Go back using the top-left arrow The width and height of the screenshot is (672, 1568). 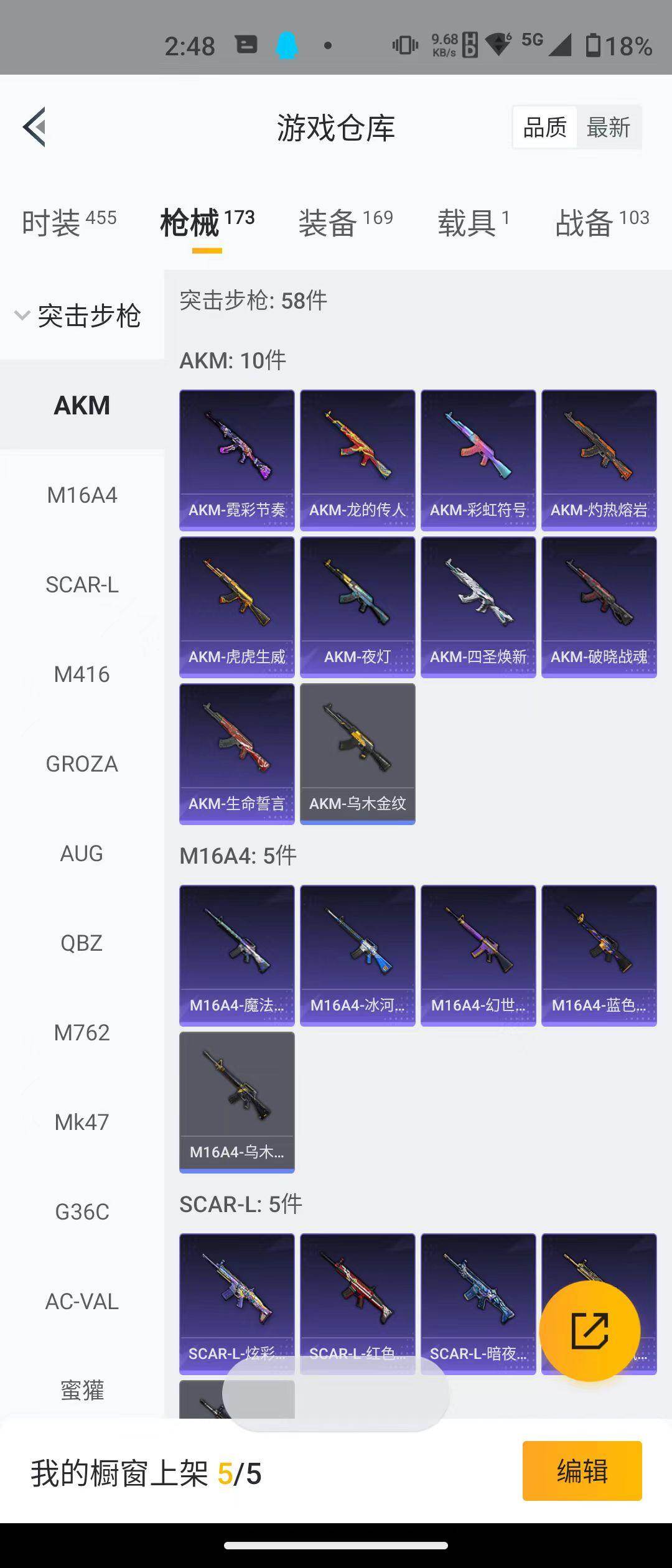35,127
